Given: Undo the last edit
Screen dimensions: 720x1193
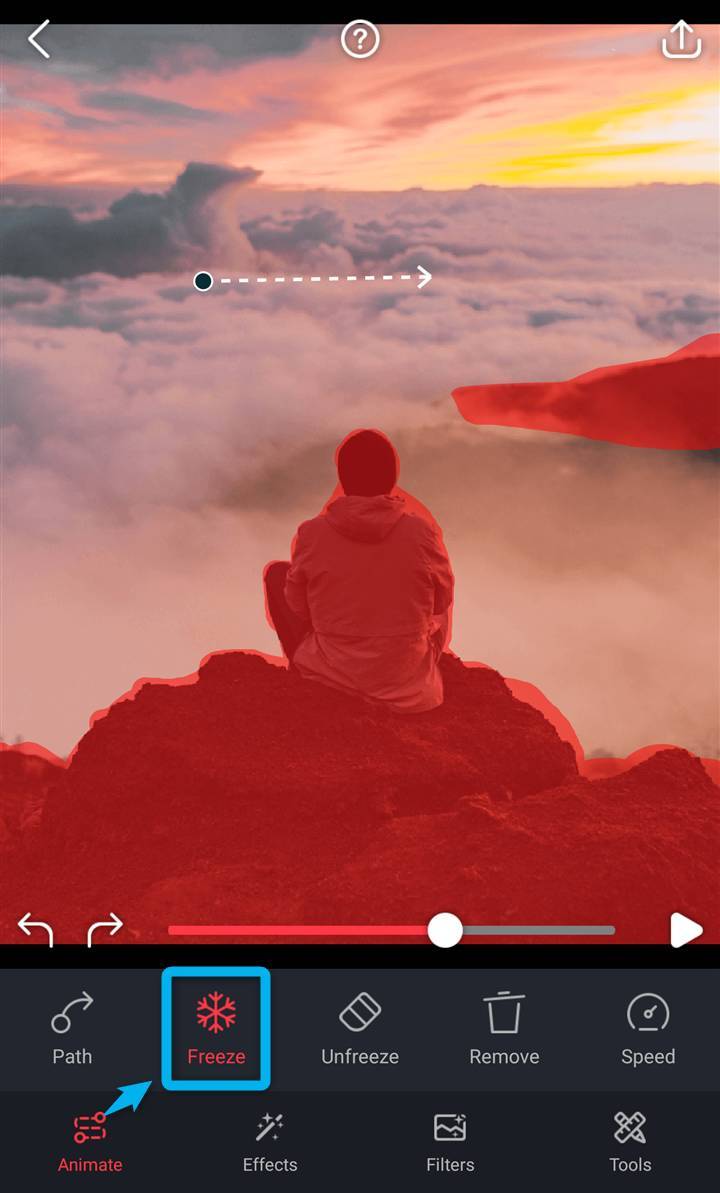Looking at the screenshot, I should [x=36, y=930].
